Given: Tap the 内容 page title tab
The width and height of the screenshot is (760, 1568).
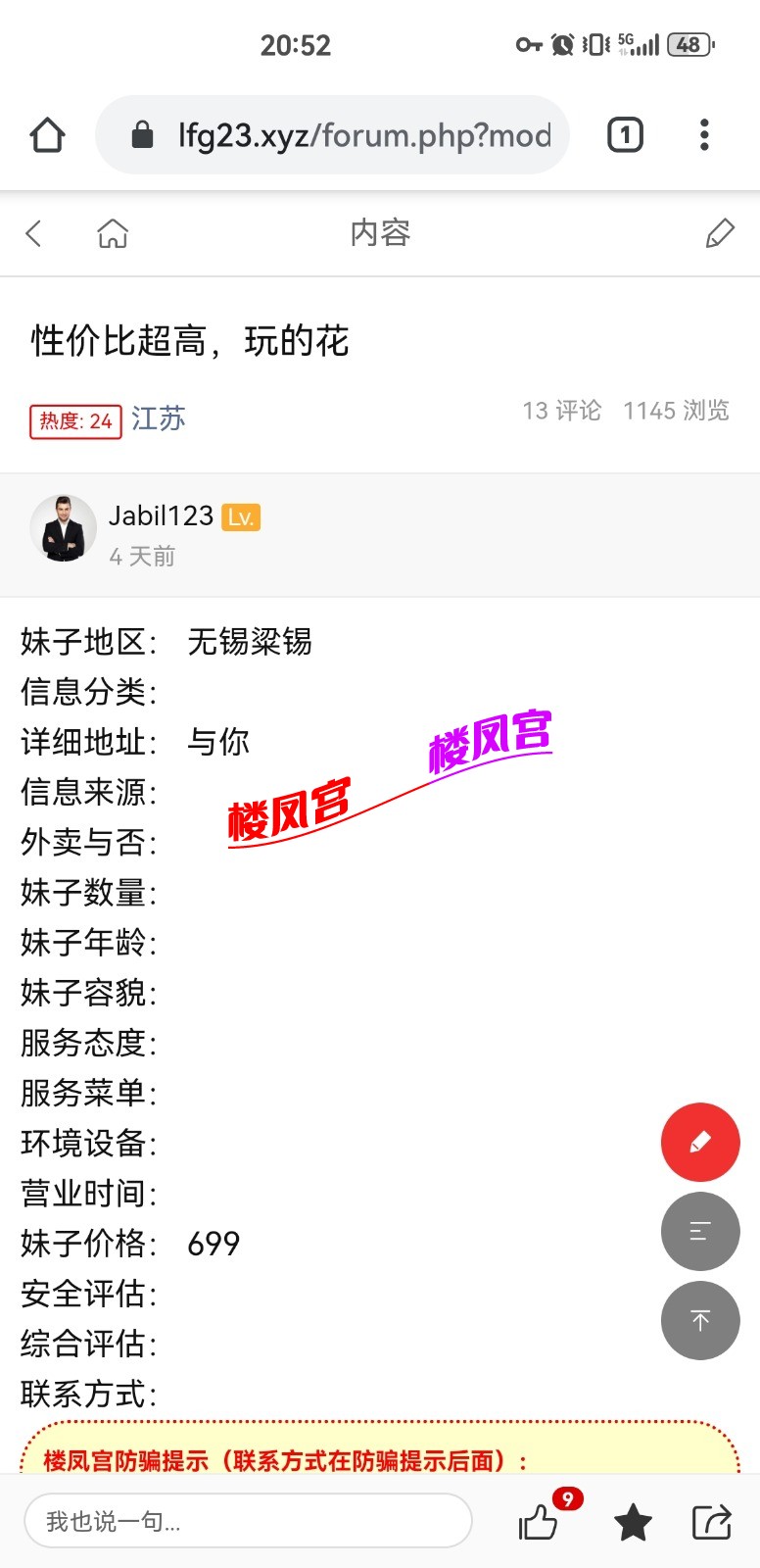Looking at the screenshot, I should click(x=380, y=233).
